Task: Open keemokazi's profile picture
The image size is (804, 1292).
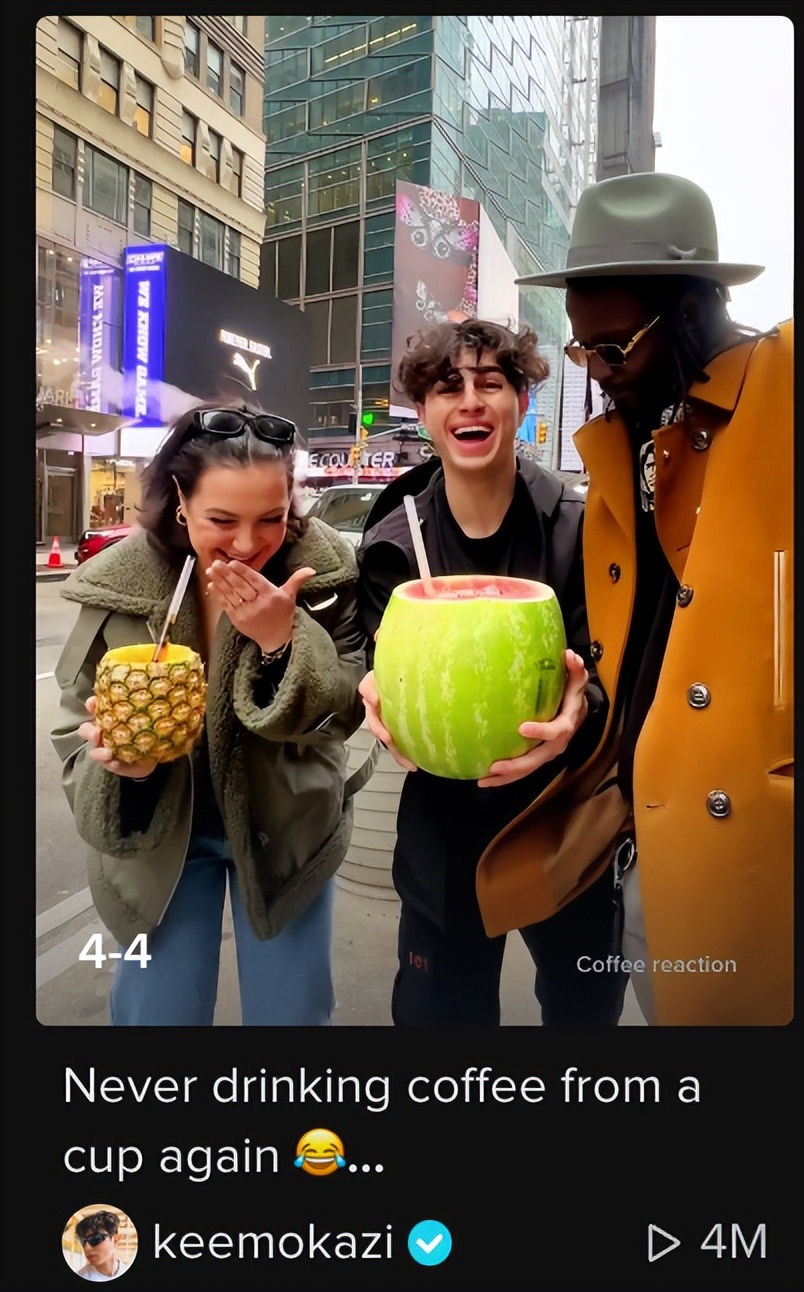Action: (100, 1241)
